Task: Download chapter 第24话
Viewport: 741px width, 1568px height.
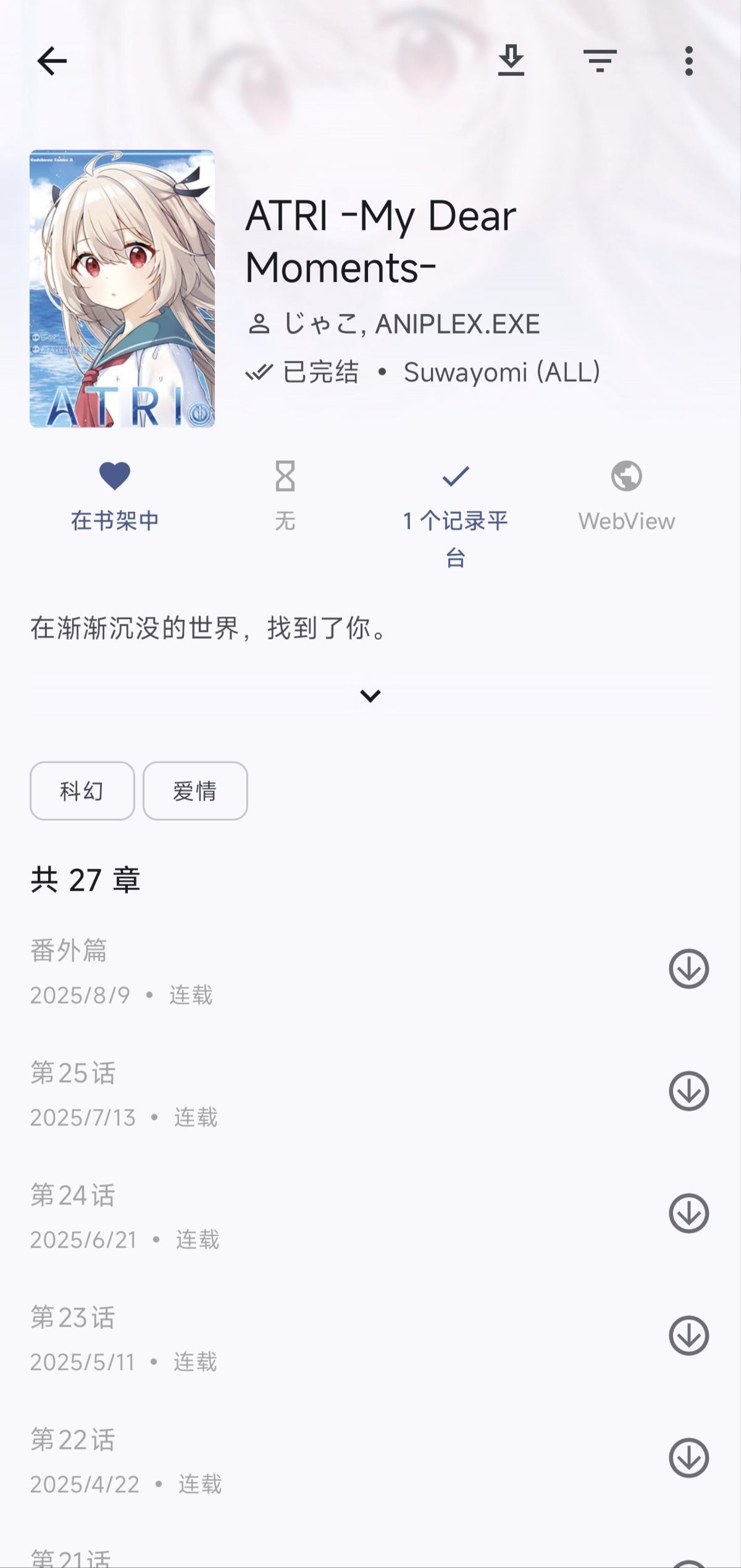Action: (689, 1213)
